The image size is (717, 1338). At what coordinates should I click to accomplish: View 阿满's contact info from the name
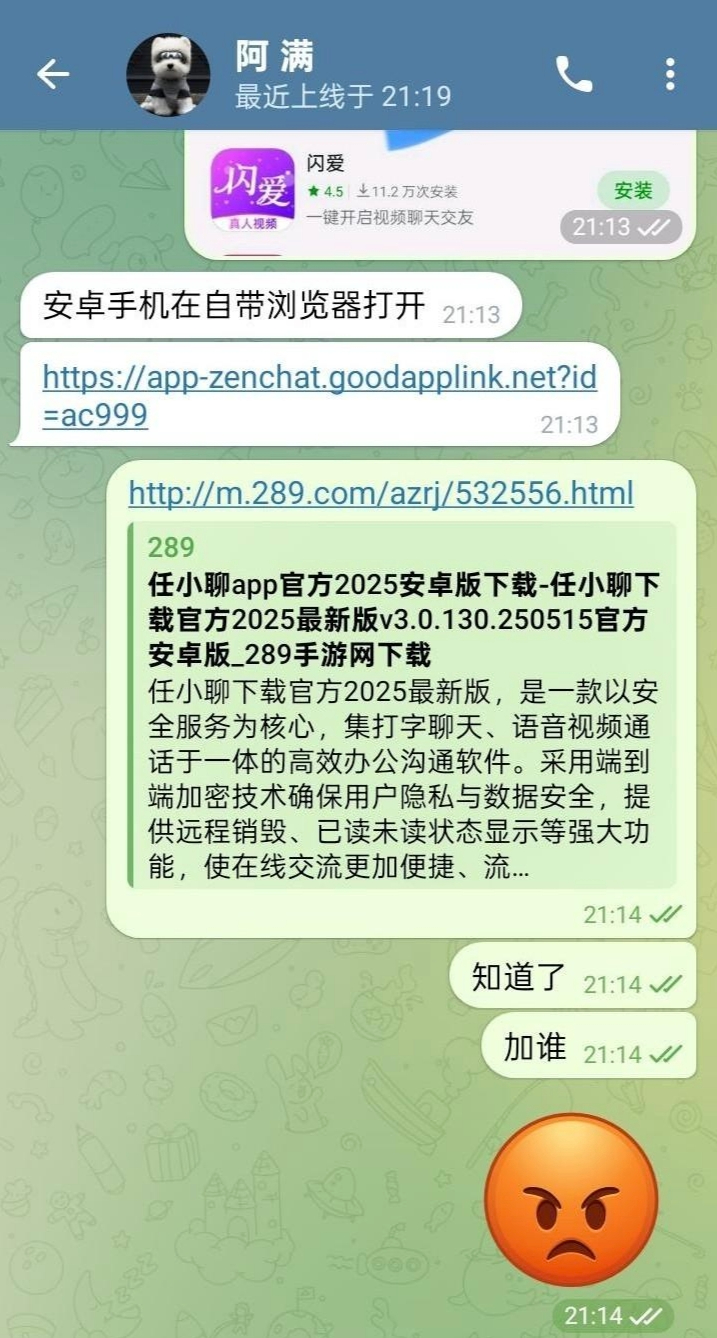[276, 58]
